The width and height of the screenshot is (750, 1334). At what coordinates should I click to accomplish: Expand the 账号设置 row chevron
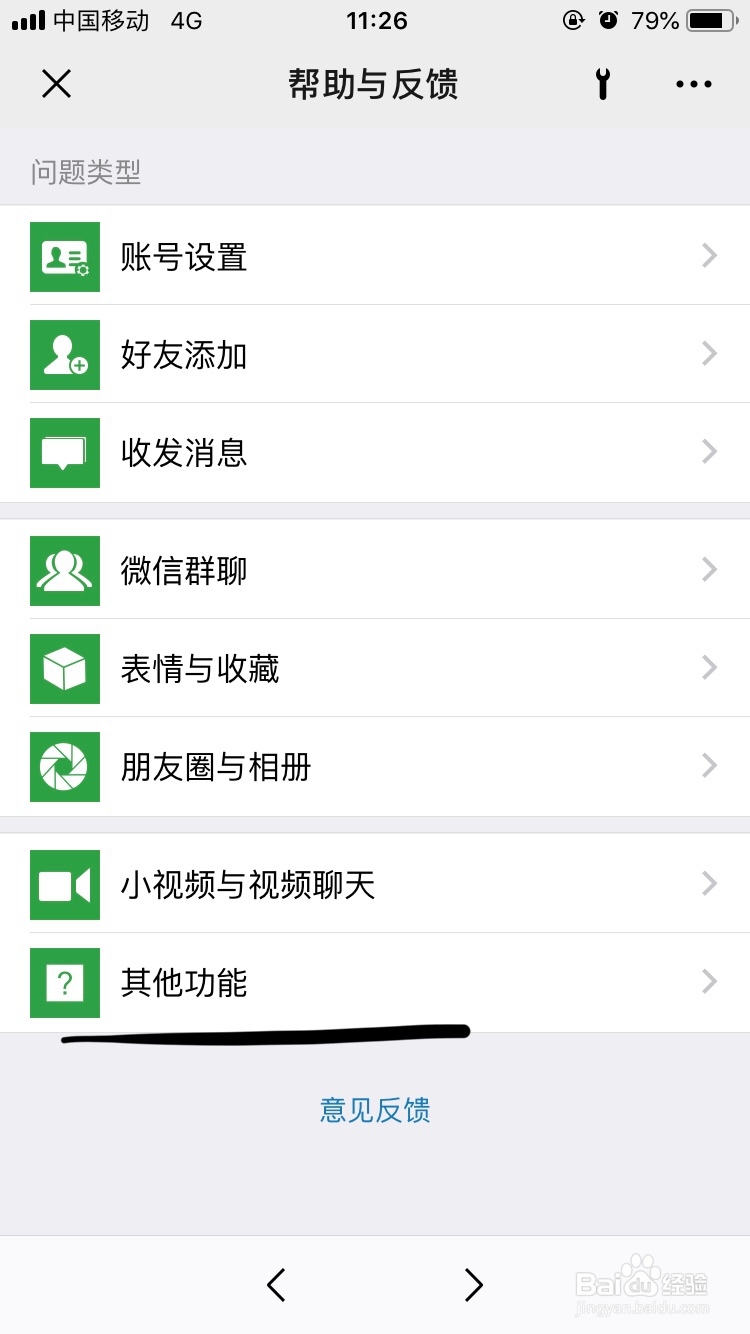point(709,256)
